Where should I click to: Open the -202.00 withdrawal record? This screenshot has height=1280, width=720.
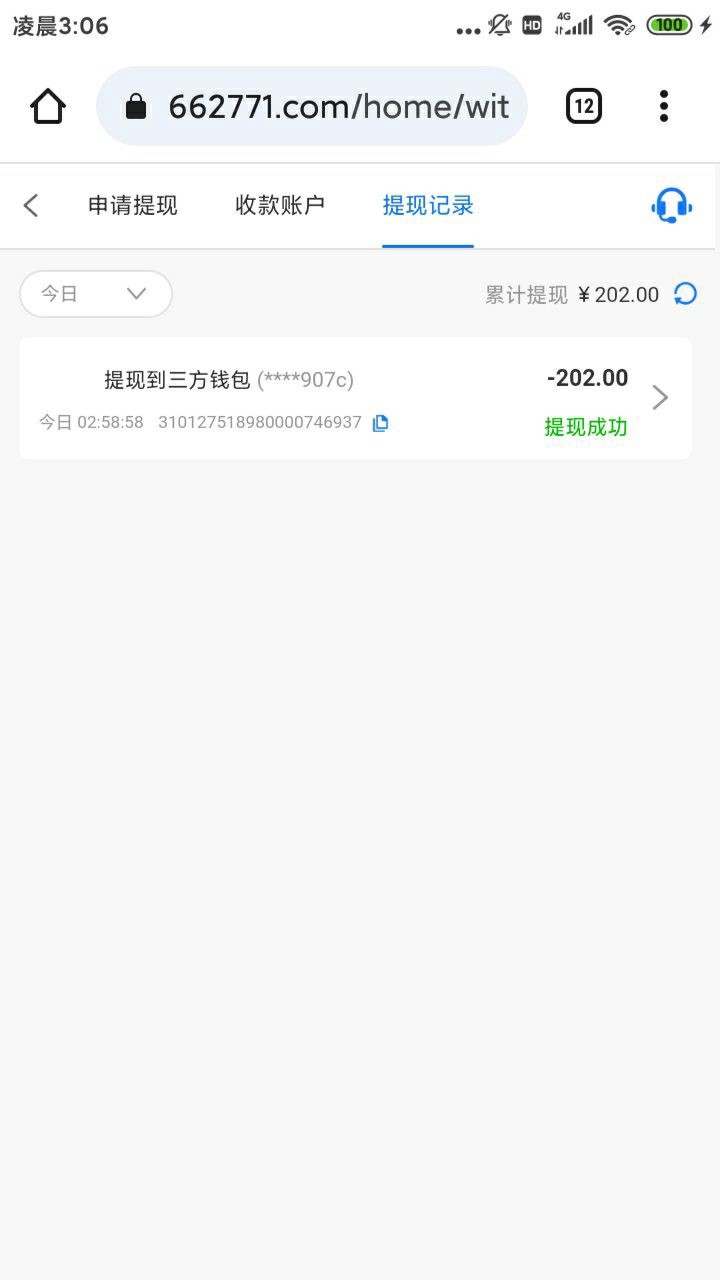point(355,398)
